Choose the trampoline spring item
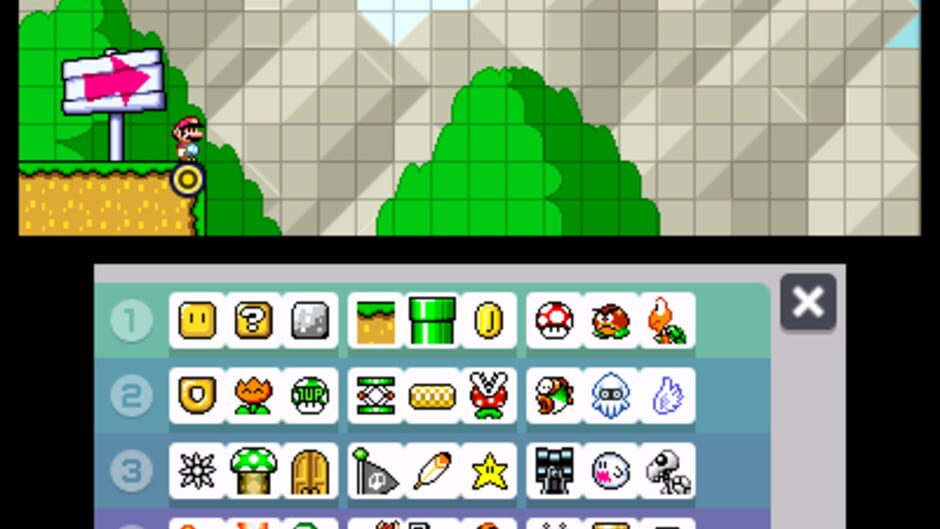The height and width of the screenshot is (529, 940). (376, 396)
